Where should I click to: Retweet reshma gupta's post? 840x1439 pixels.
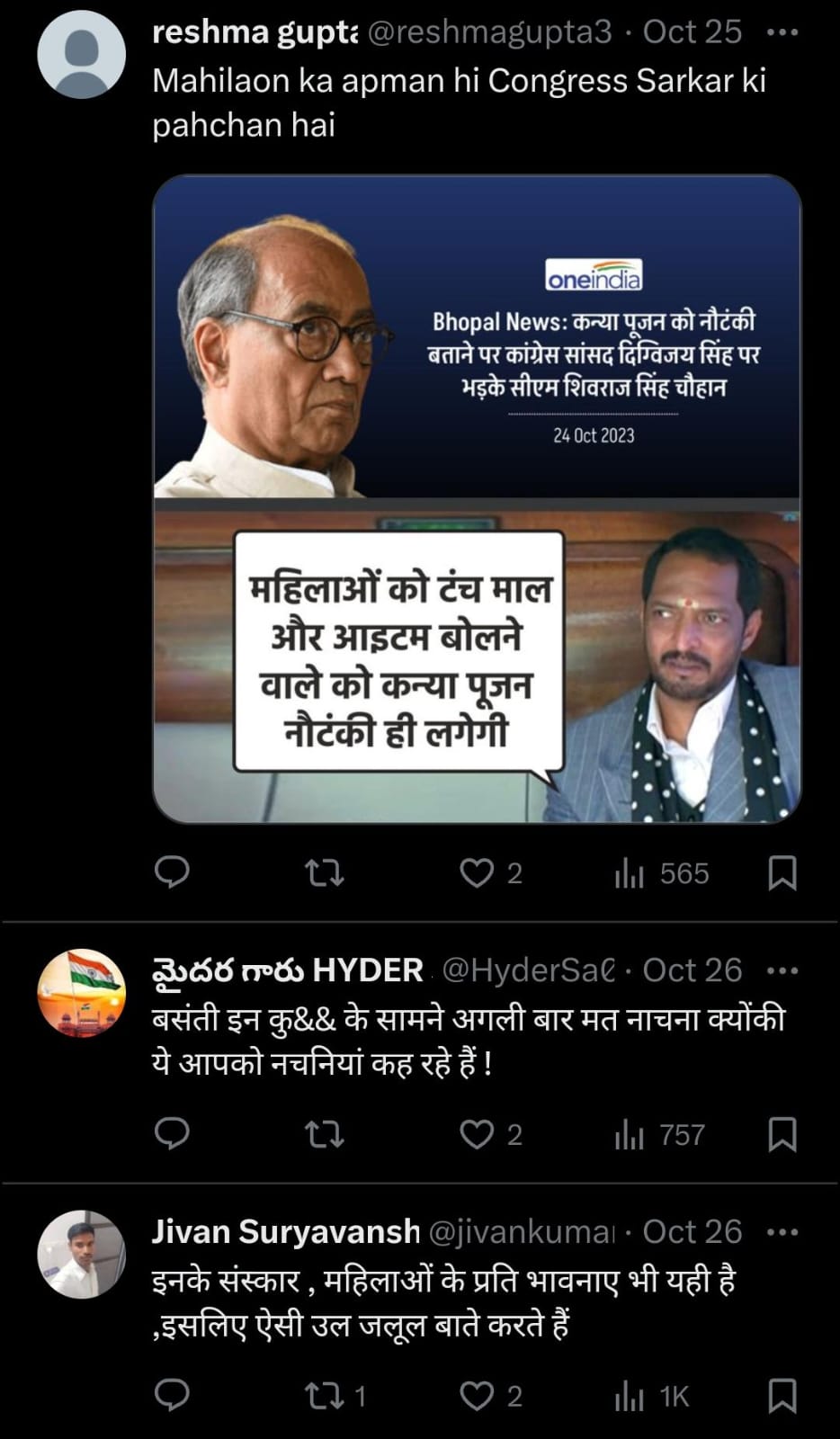[324, 872]
